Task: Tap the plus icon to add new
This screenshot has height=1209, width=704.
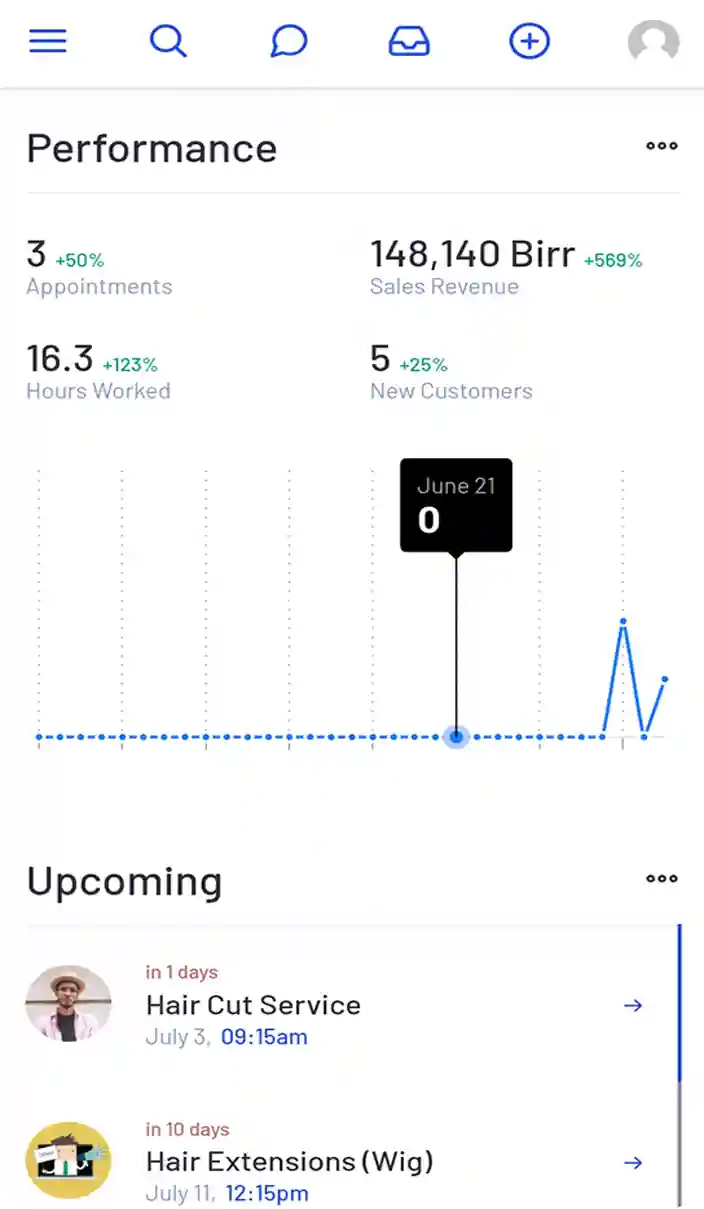Action: coord(529,42)
